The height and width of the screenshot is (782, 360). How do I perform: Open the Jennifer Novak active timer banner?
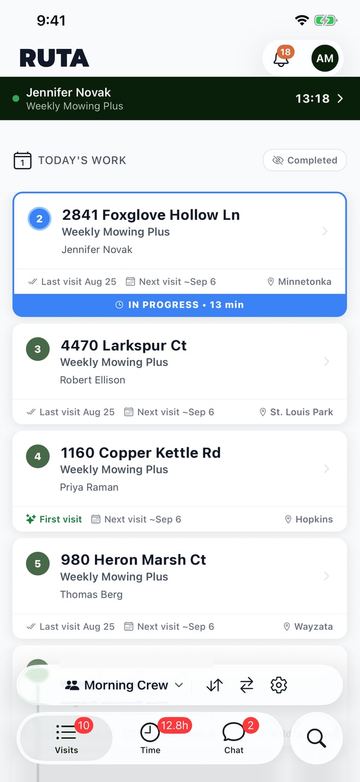180,98
